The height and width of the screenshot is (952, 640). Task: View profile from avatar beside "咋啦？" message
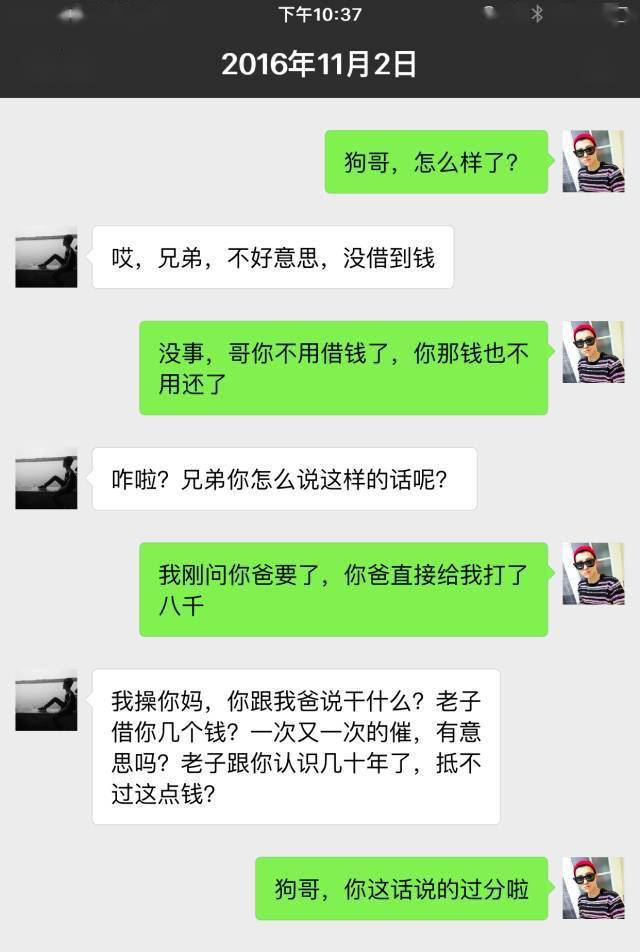(46, 478)
